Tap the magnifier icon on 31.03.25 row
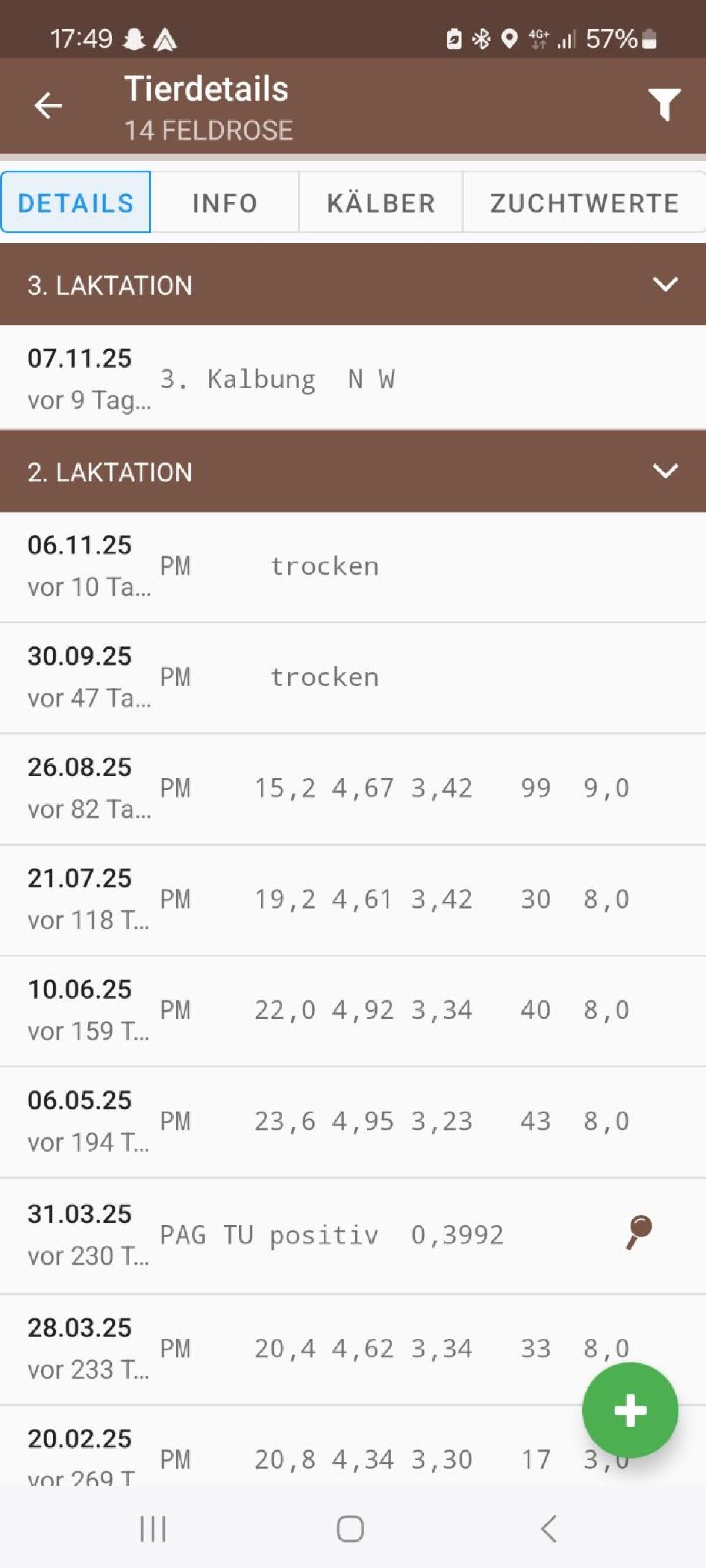This screenshot has width=706, height=1568. click(x=638, y=1233)
